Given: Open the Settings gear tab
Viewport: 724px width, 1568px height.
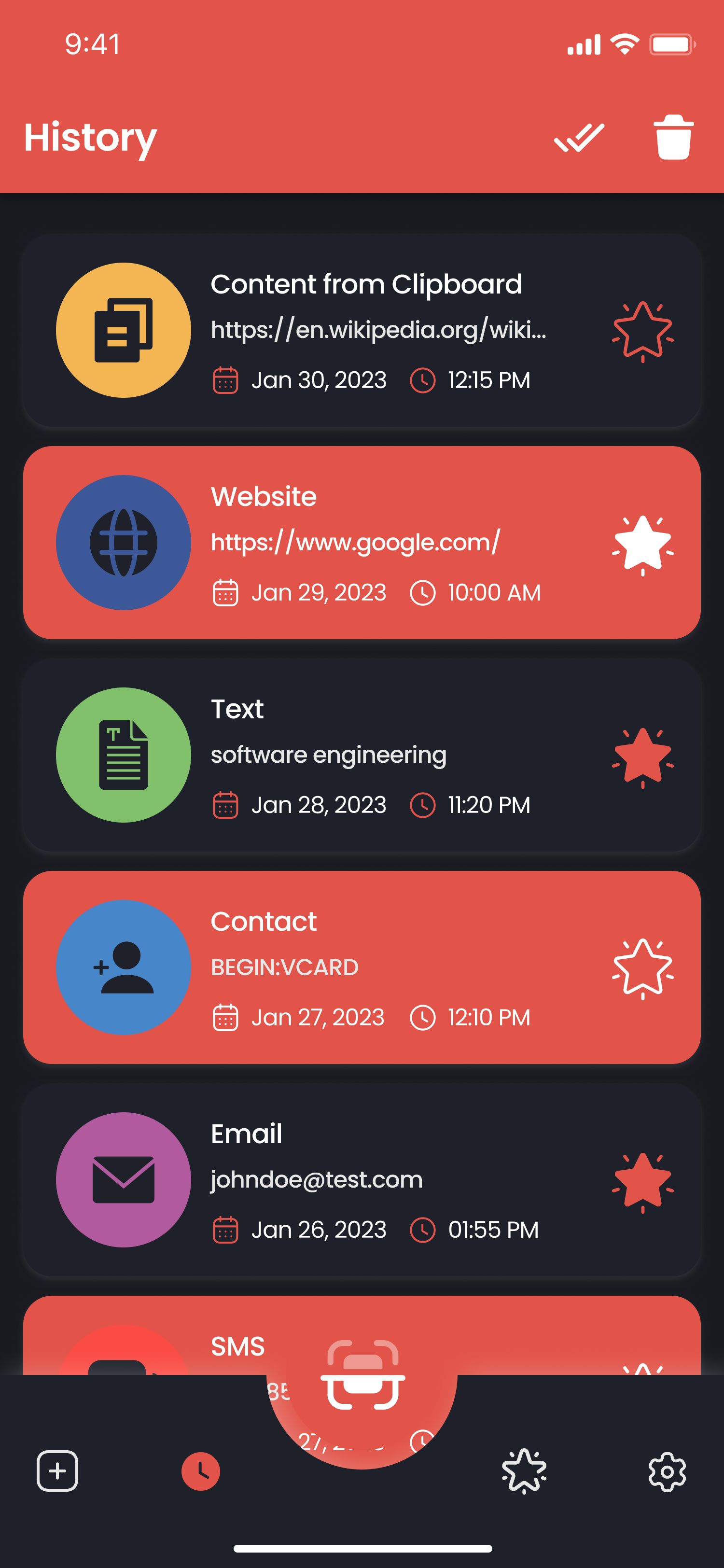Looking at the screenshot, I should pos(667,1470).
